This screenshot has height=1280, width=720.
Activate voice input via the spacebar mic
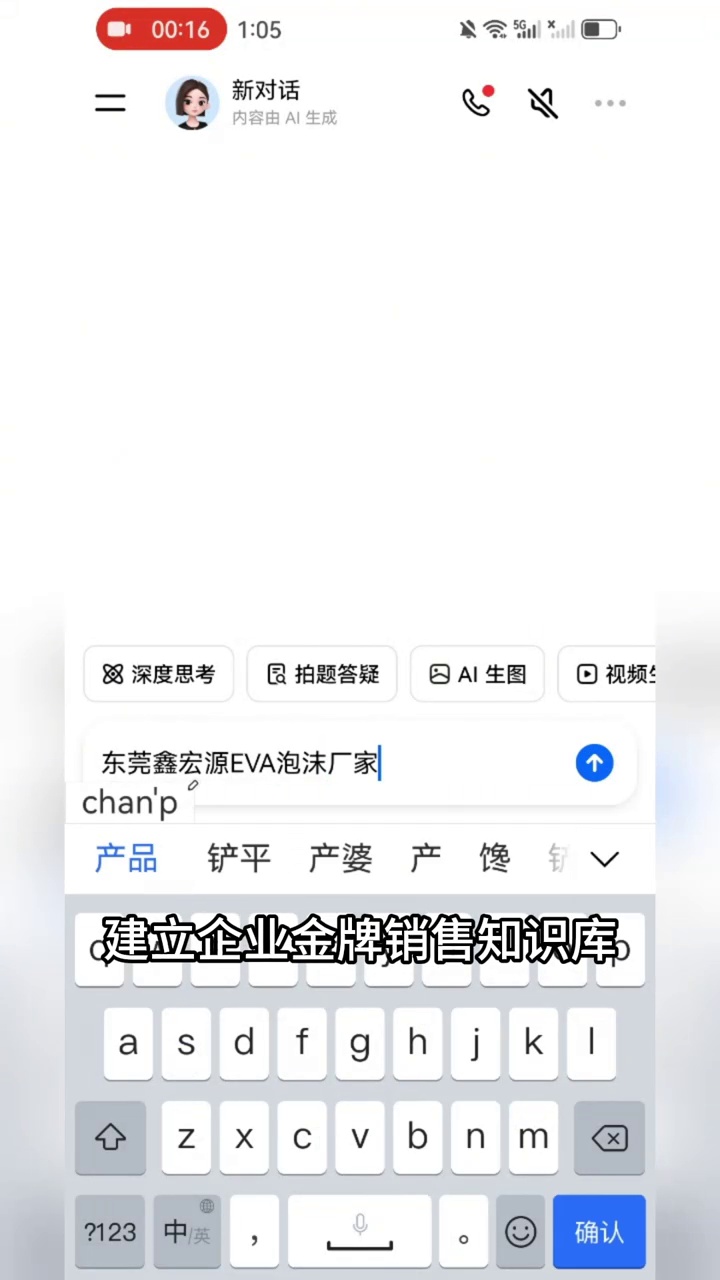point(360,1225)
